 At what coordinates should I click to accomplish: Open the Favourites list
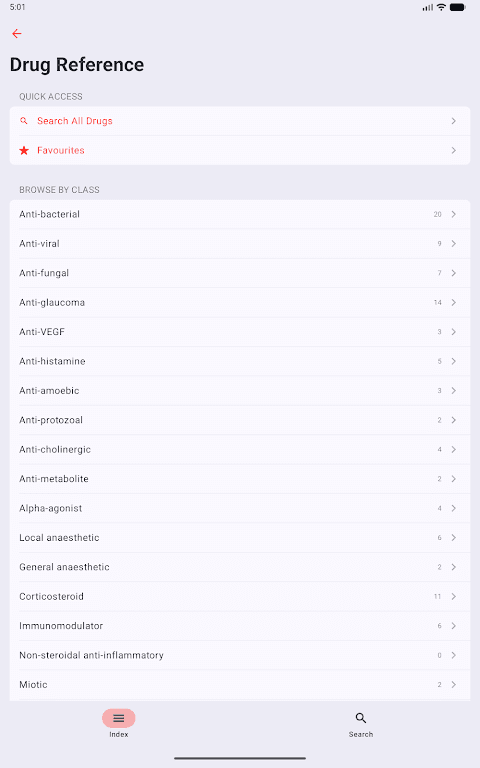click(x=240, y=150)
